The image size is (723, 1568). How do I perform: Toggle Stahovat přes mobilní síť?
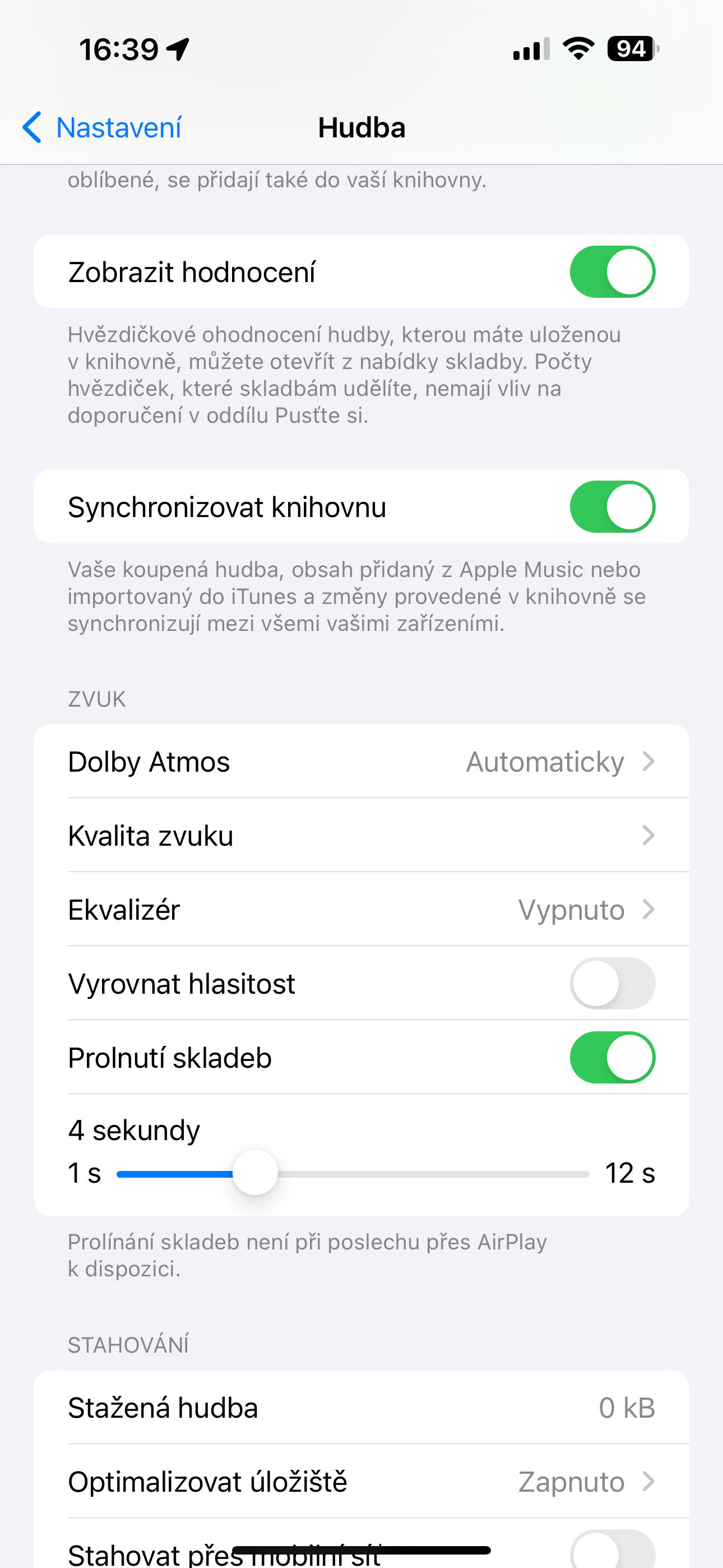point(611,1551)
